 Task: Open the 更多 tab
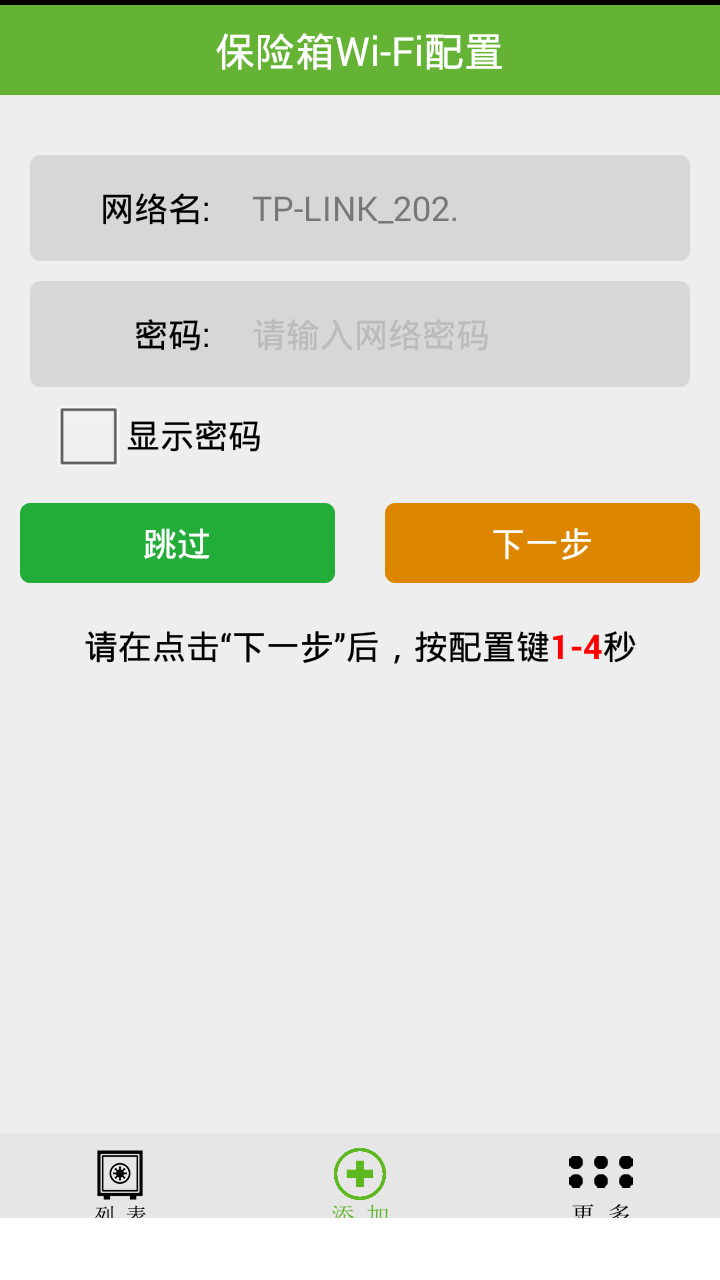click(x=600, y=1180)
